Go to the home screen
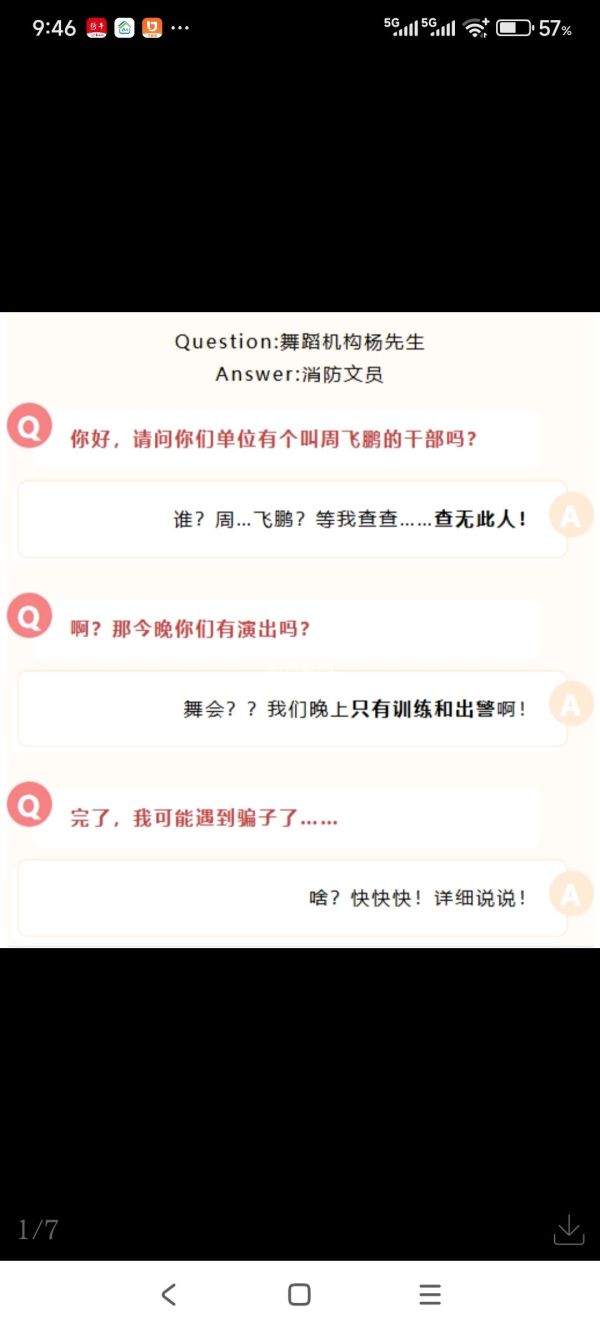 (299, 1295)
